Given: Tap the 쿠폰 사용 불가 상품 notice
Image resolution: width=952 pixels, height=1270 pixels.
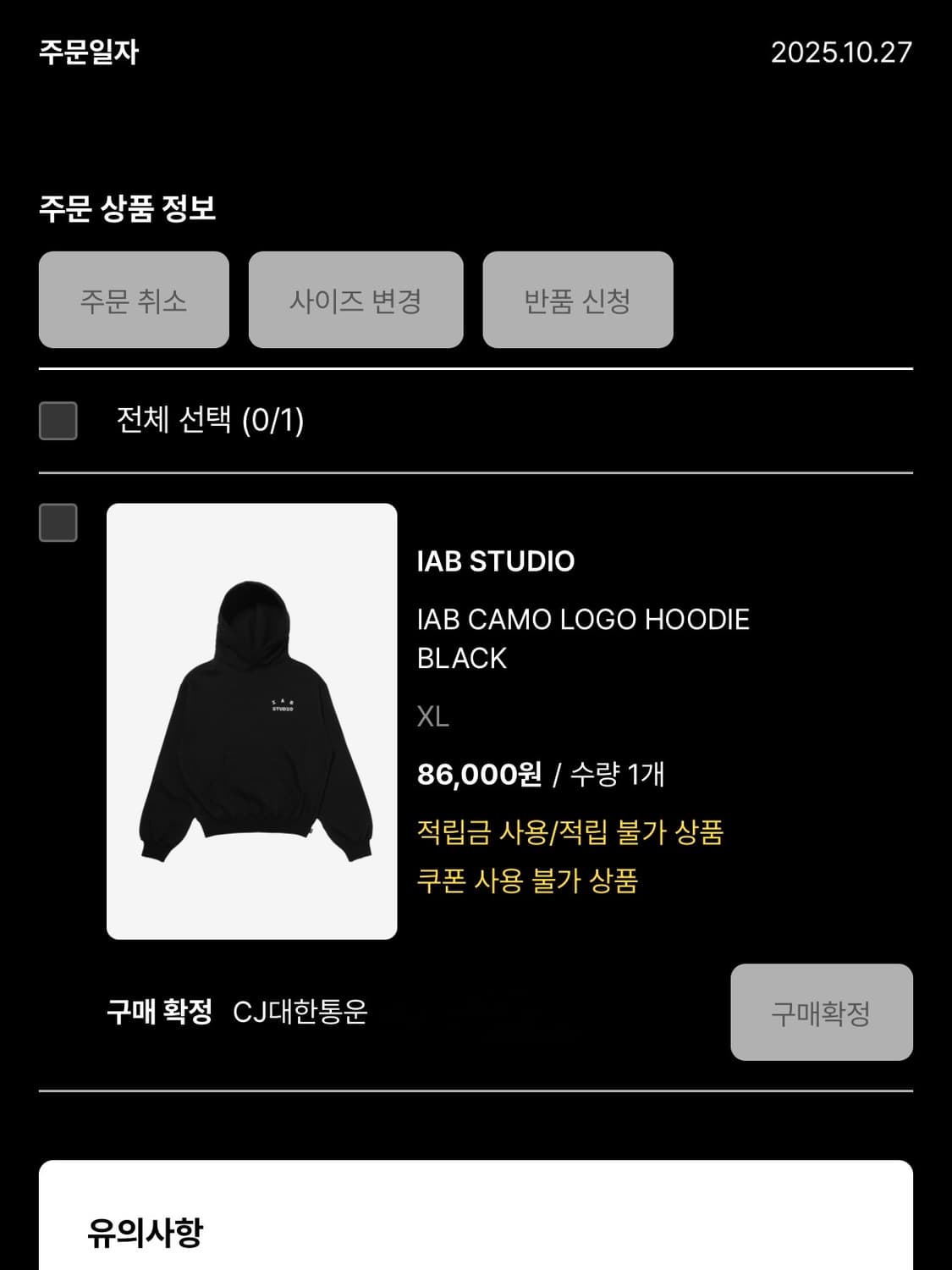Looking at the screenshot, I should (x=530, y=883).
